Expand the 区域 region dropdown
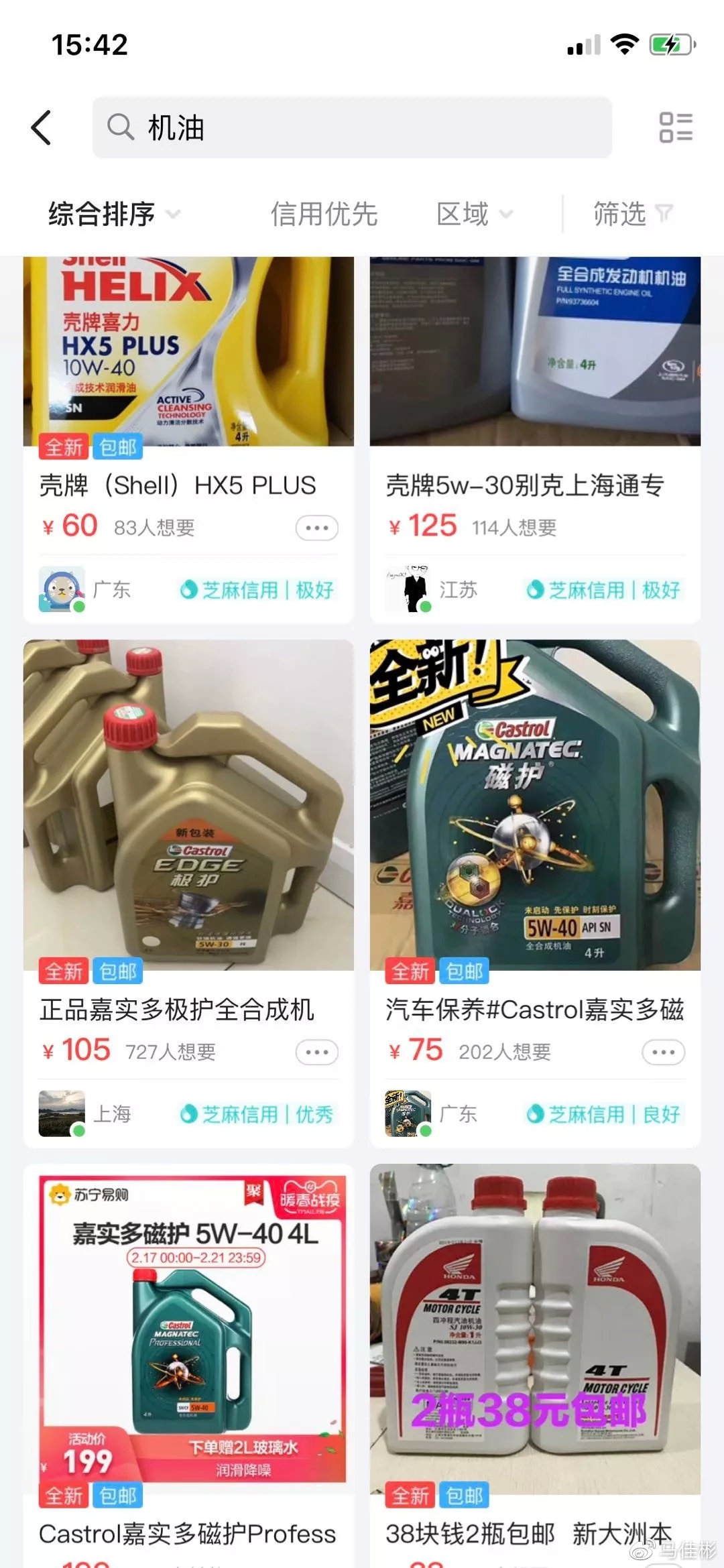 475,215
